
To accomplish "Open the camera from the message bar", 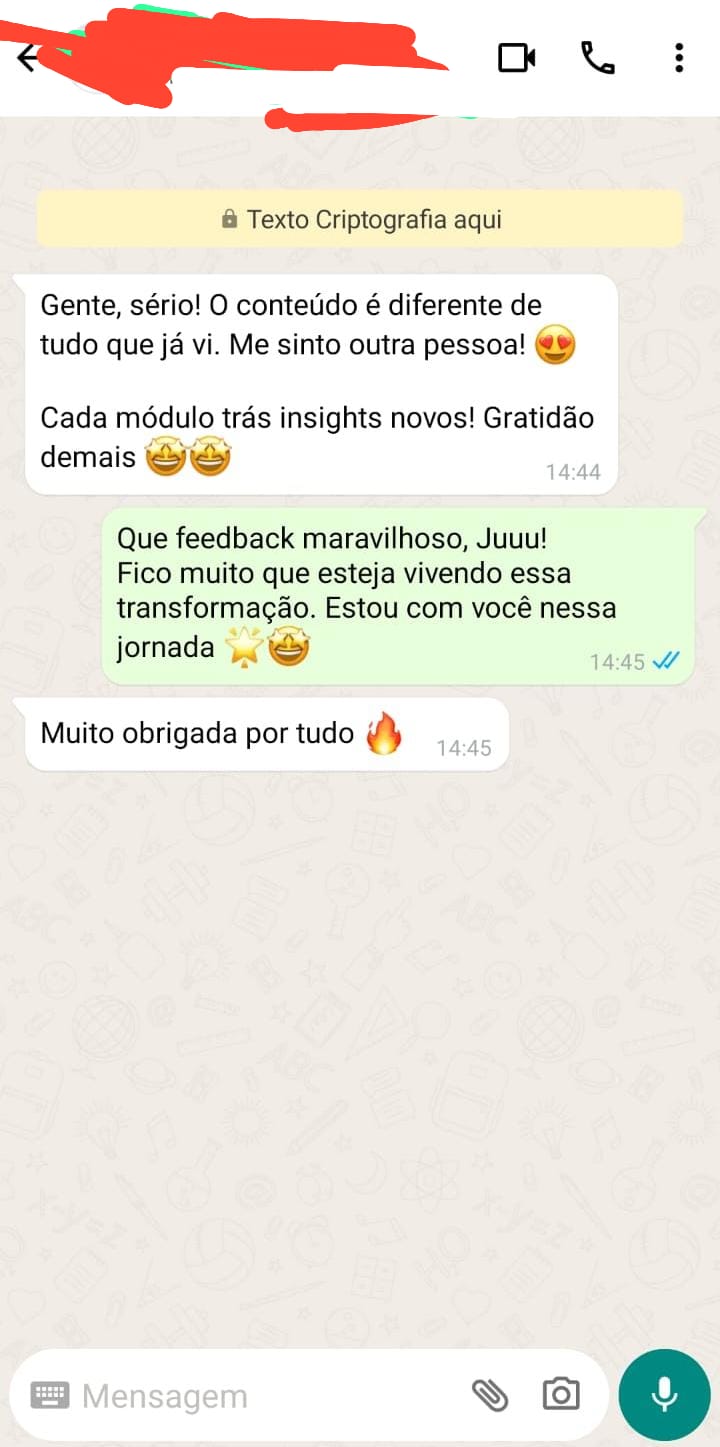I will [x=561, y=1394].
